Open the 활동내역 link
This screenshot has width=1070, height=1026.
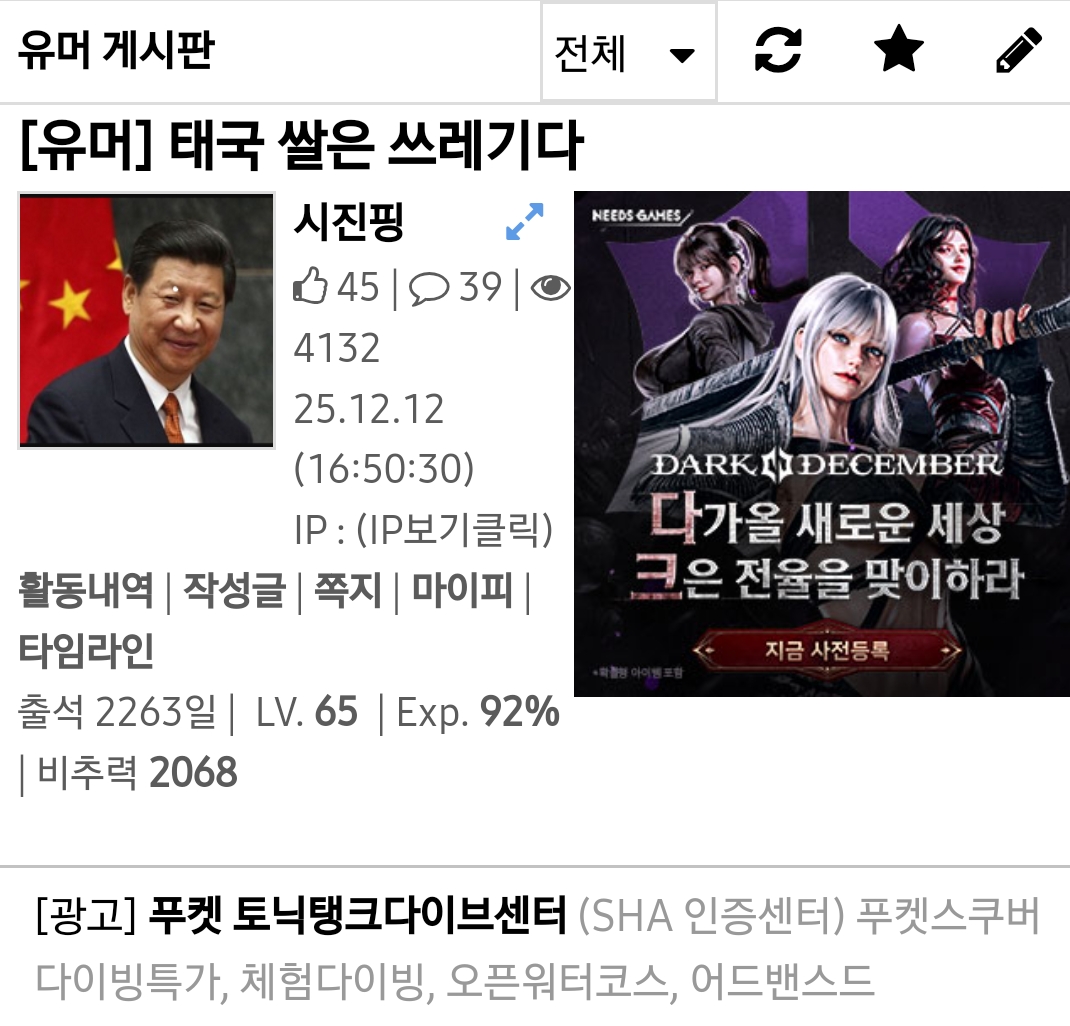pyautogui.click(x=86, y=591)
